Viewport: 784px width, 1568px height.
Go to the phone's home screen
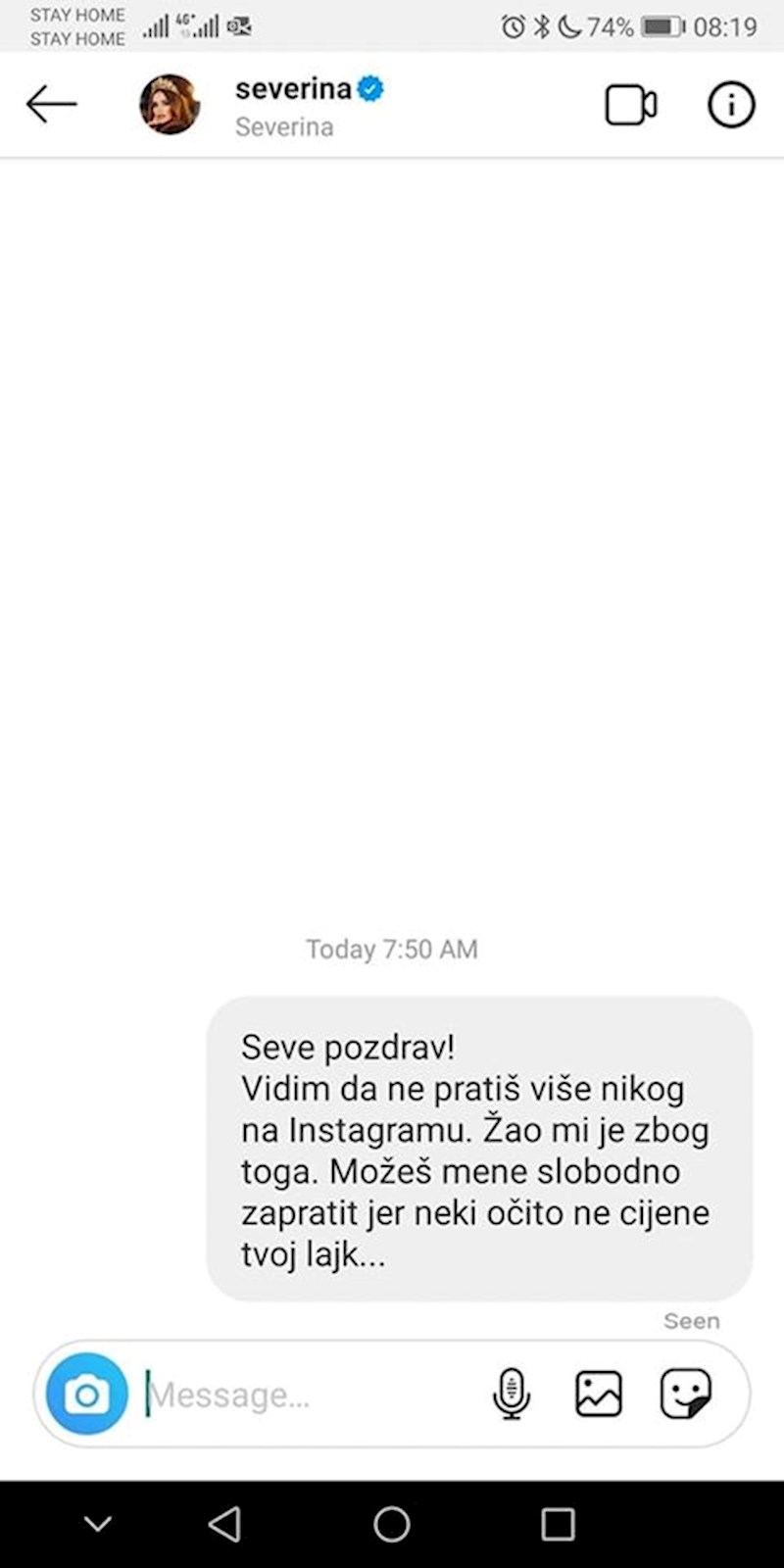(x=392, y=1524)
